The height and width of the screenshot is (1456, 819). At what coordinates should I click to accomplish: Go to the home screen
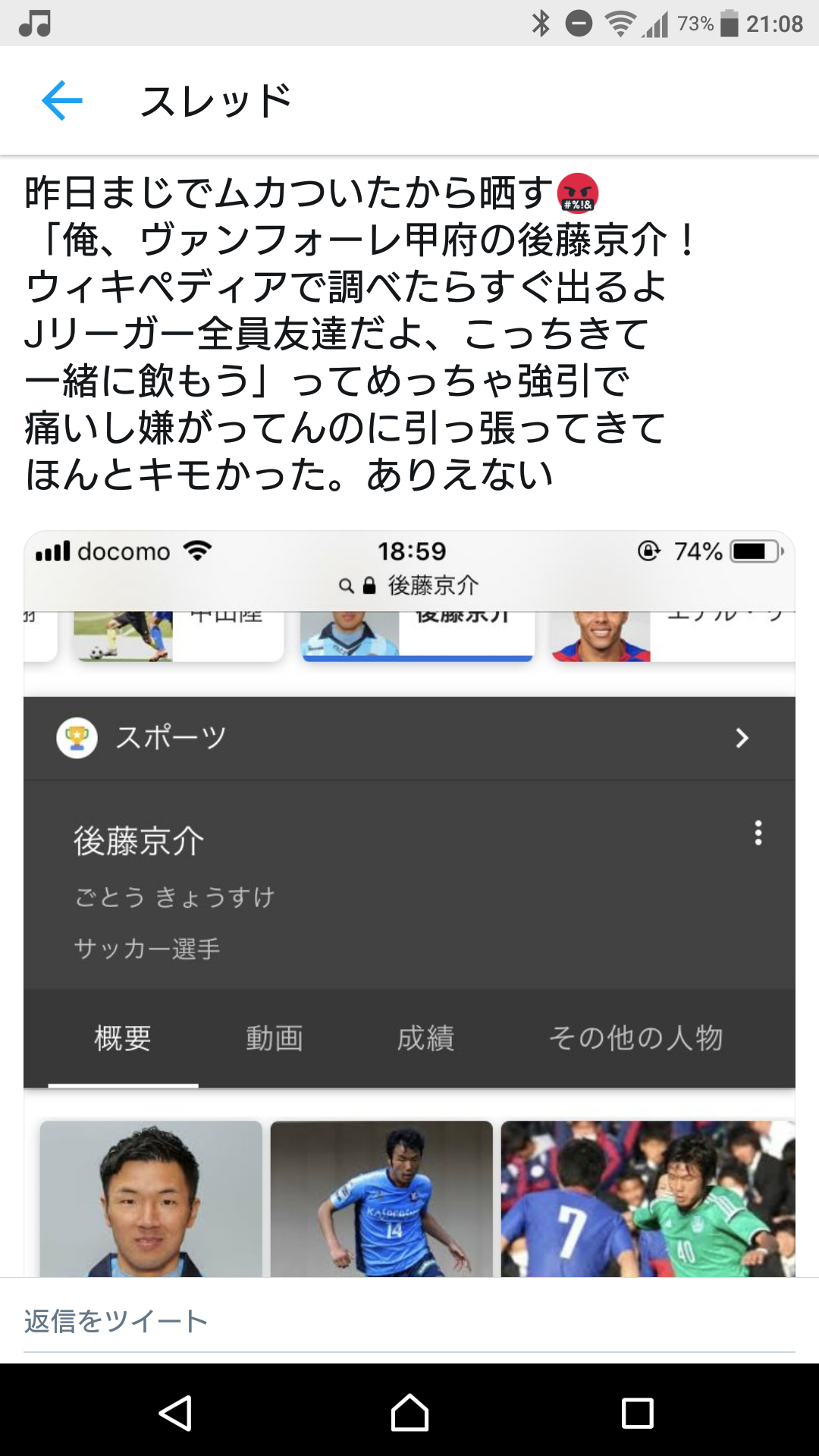(x=409, y=1413)
